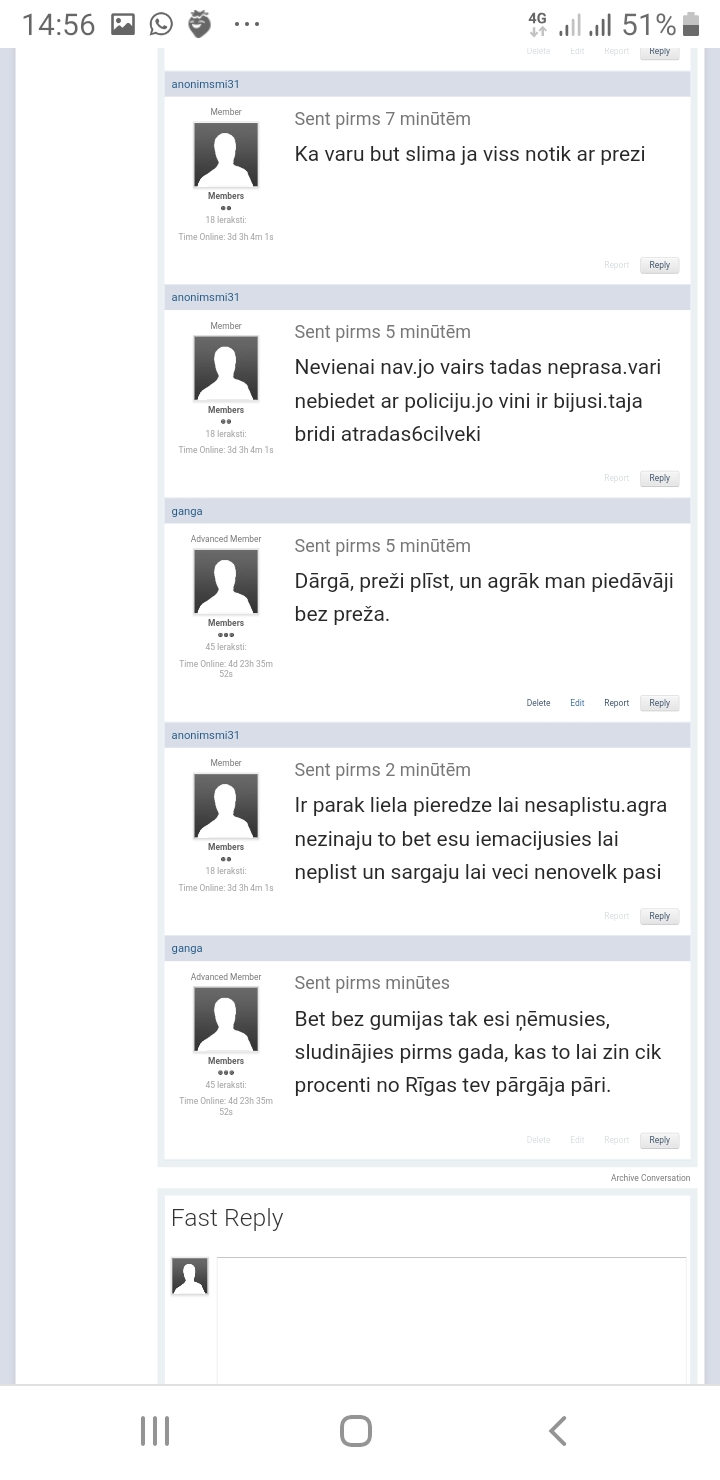720x1480 pixels.
Task: Edit the "Dārgā, preži plīst" message
Action: pos(577,703)
